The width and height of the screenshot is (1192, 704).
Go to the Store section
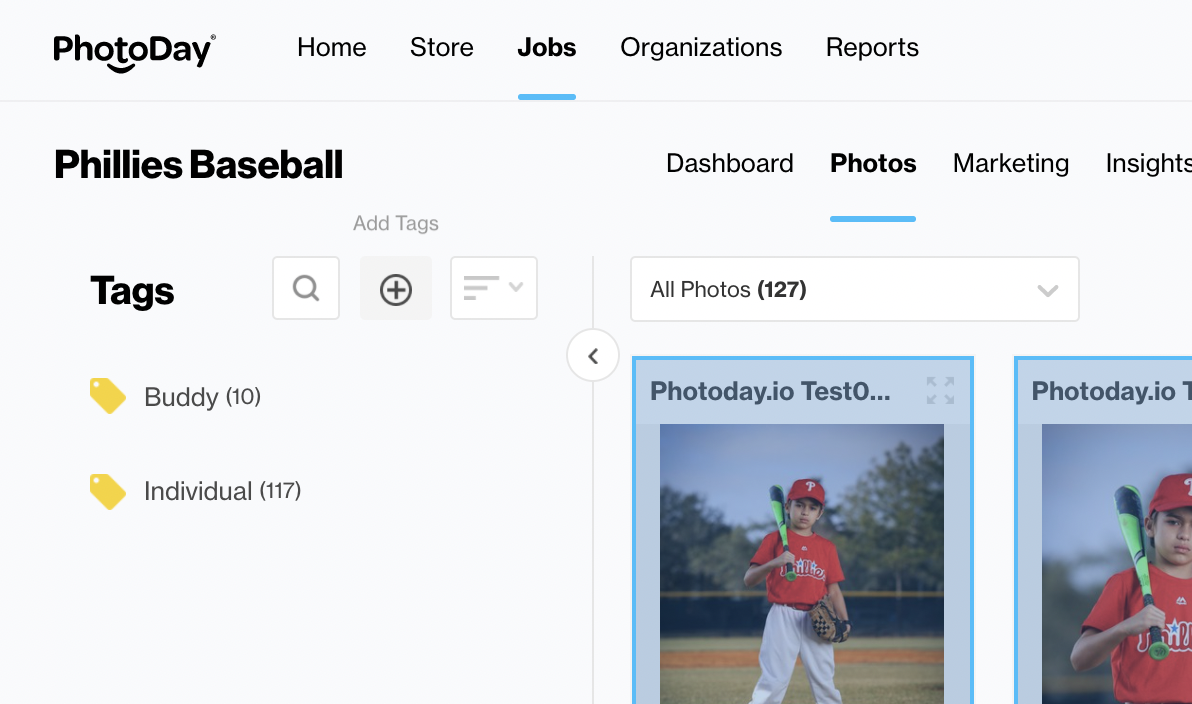pos(441,47)
